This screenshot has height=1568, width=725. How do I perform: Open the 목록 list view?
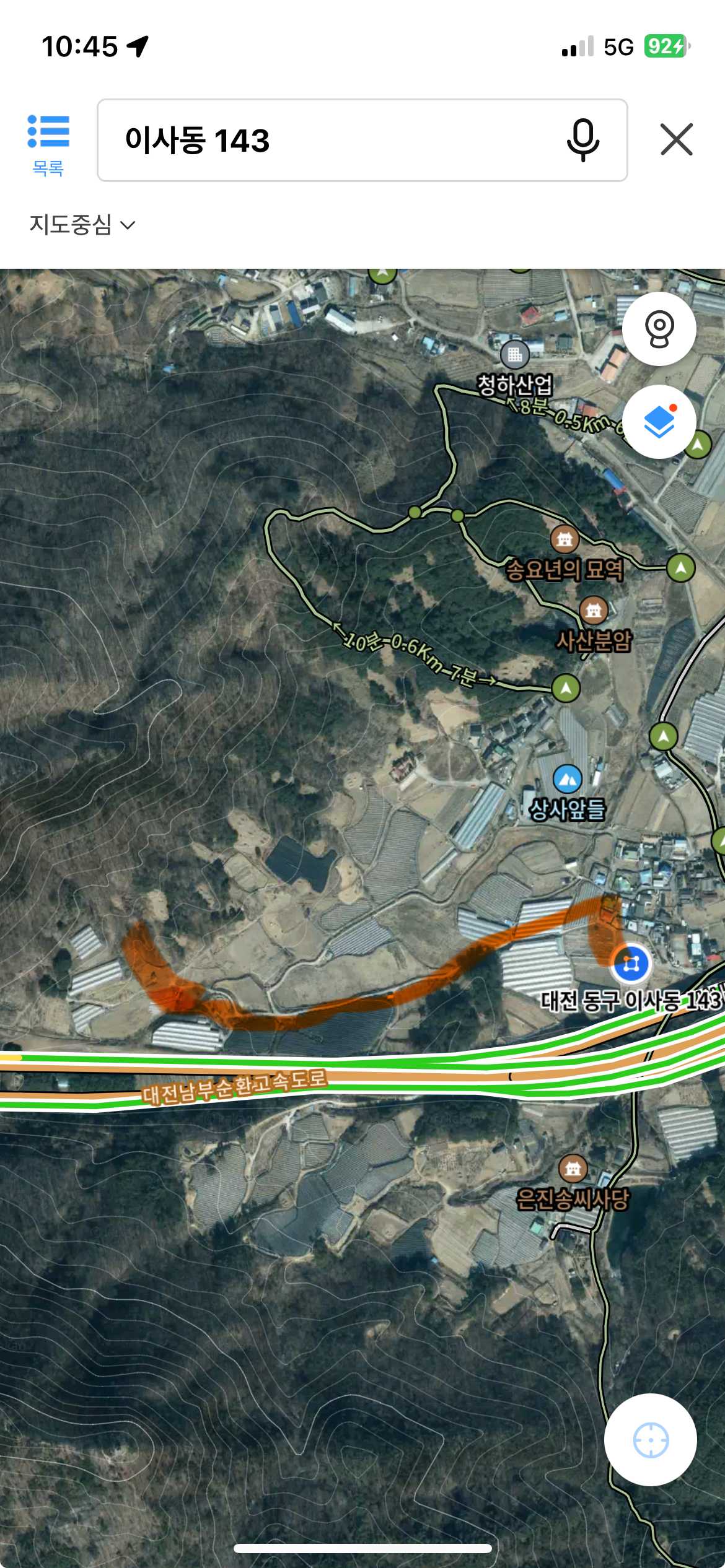pyautogui.click(x=48, y=146)
